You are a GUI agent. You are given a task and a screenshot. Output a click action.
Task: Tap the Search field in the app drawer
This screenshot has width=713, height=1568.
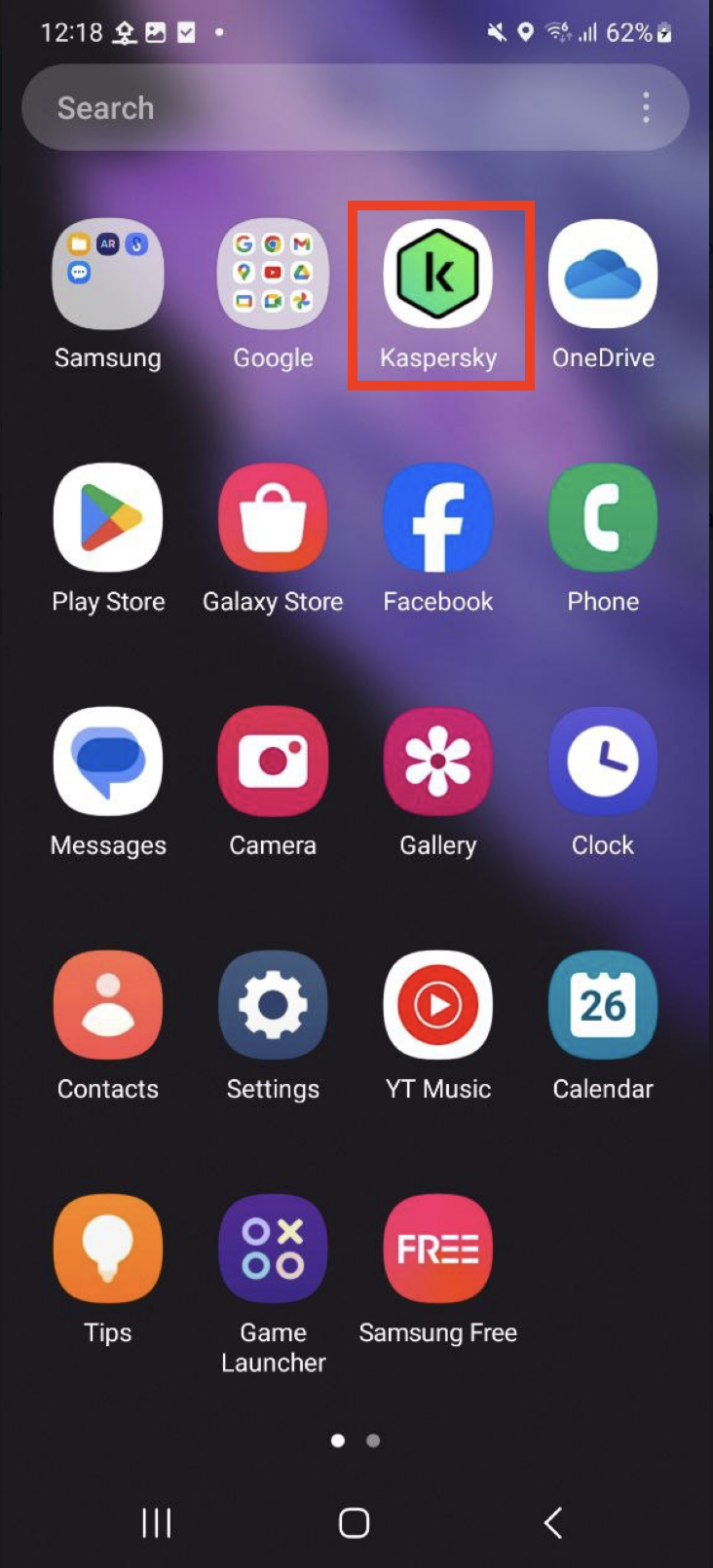pyautogui.click(x=321, y=108)
